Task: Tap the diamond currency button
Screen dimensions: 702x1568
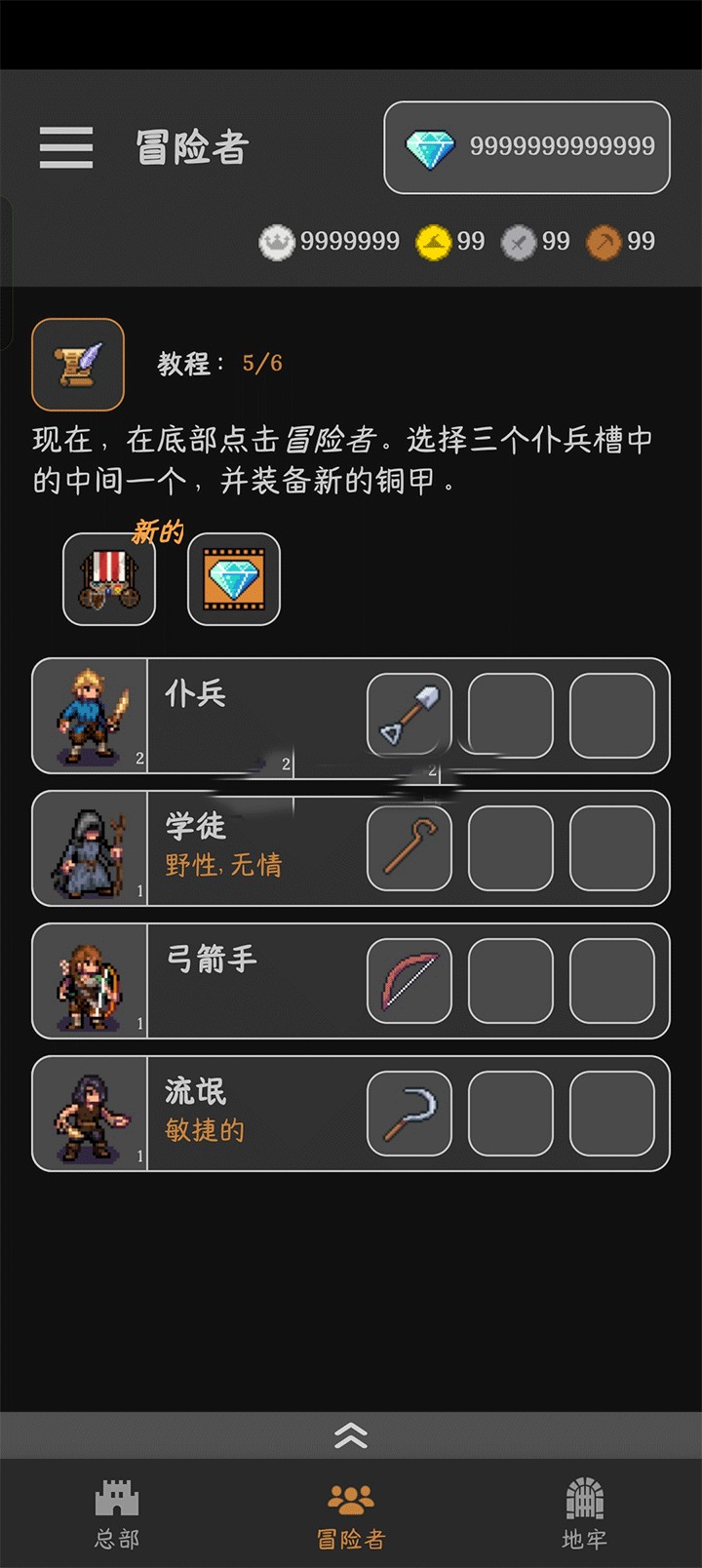Action: [526, 147]
